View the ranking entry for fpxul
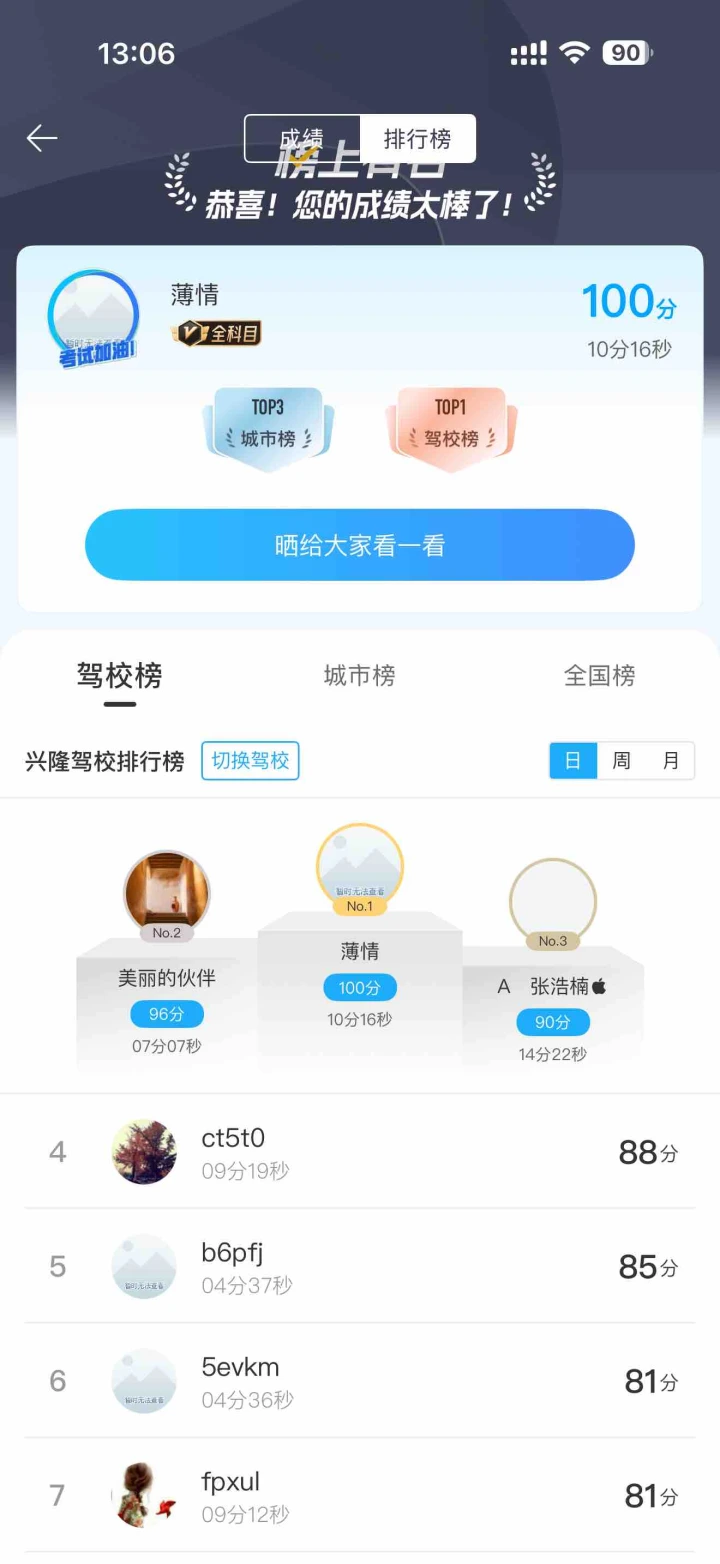This screenshot has height=1564, width=720. click(x=360, y=1495)
